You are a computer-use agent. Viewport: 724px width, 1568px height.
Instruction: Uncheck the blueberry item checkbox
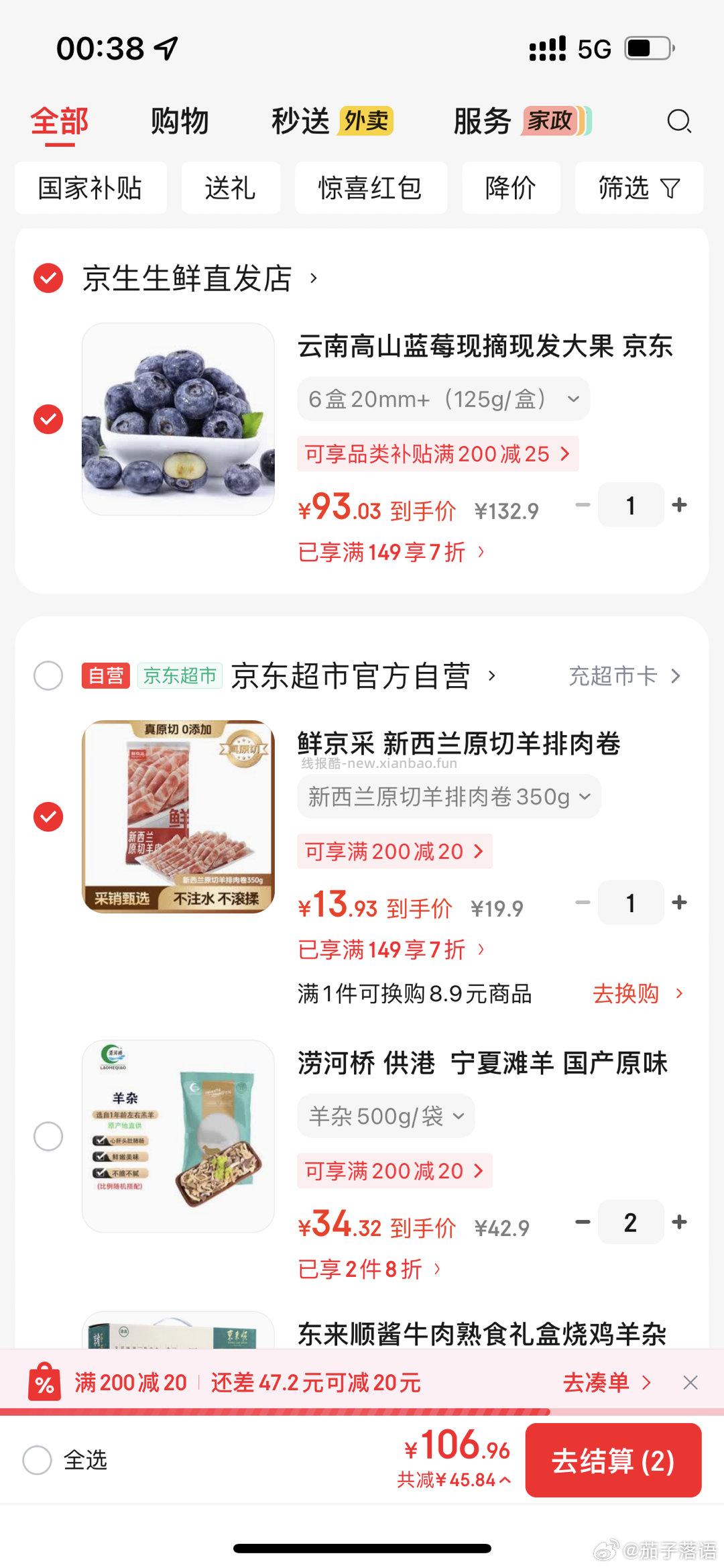coord(48,417)
